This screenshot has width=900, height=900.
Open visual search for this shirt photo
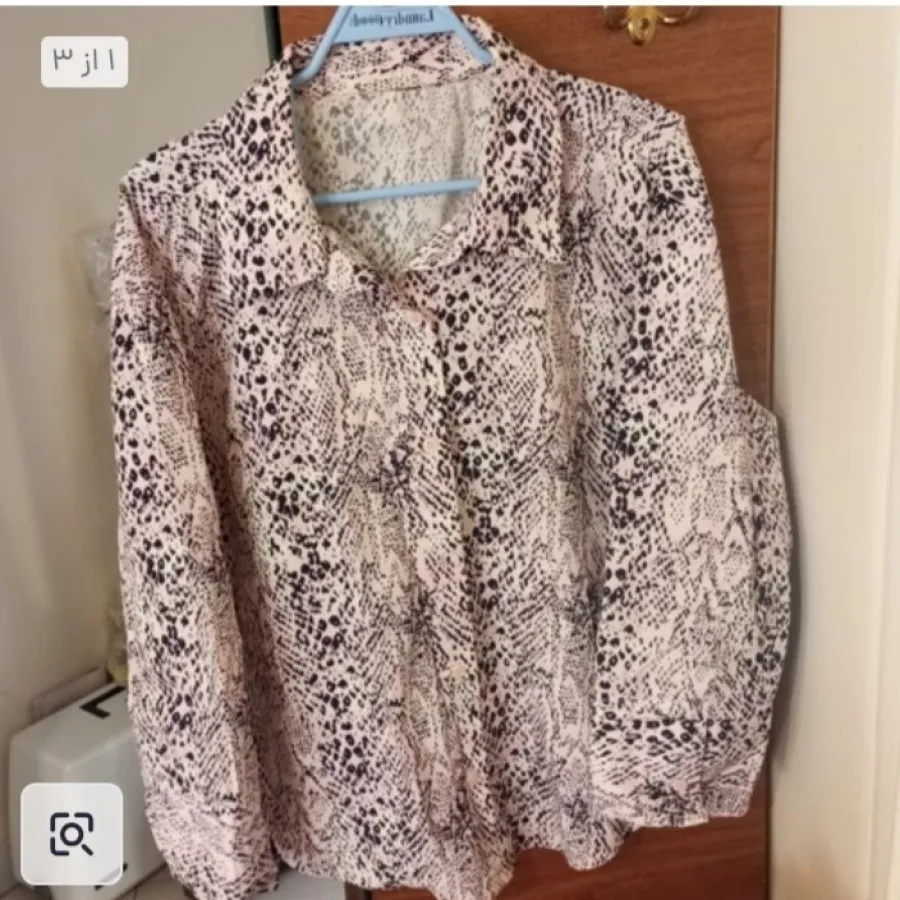(x=72, y=833)
